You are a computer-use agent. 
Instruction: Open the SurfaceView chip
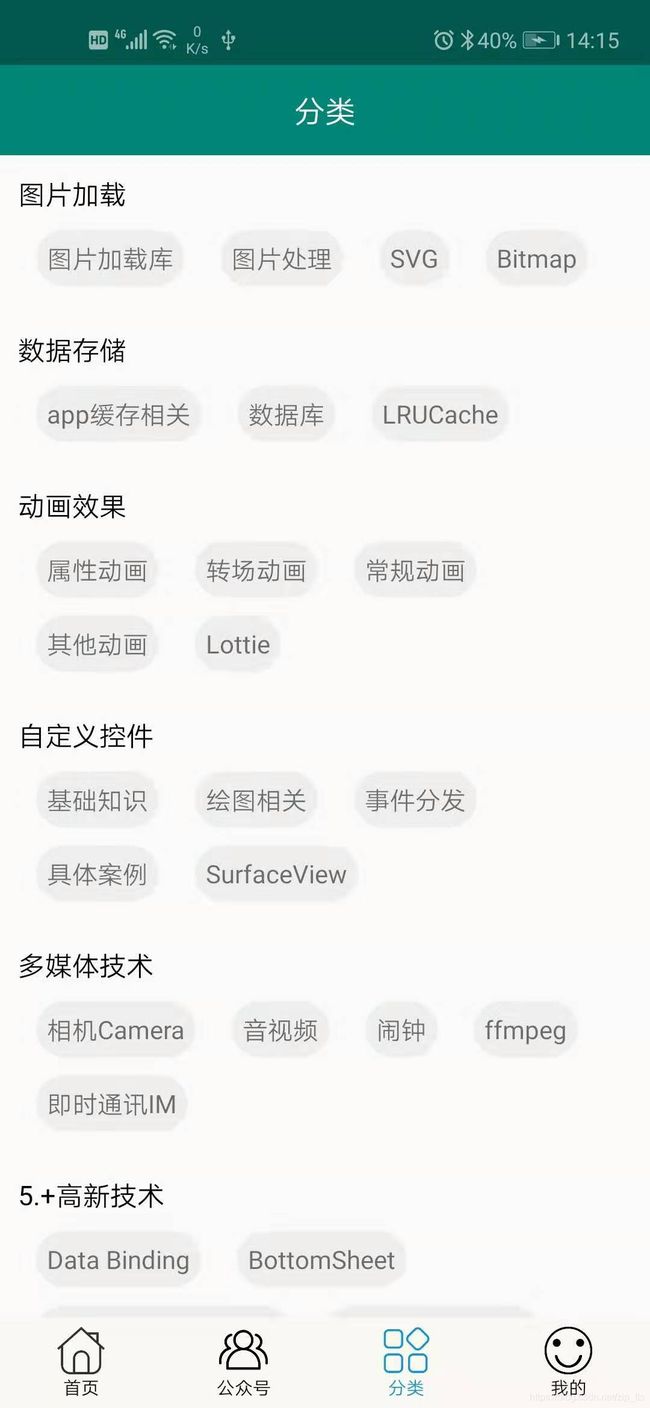click(x=276, y=874)
